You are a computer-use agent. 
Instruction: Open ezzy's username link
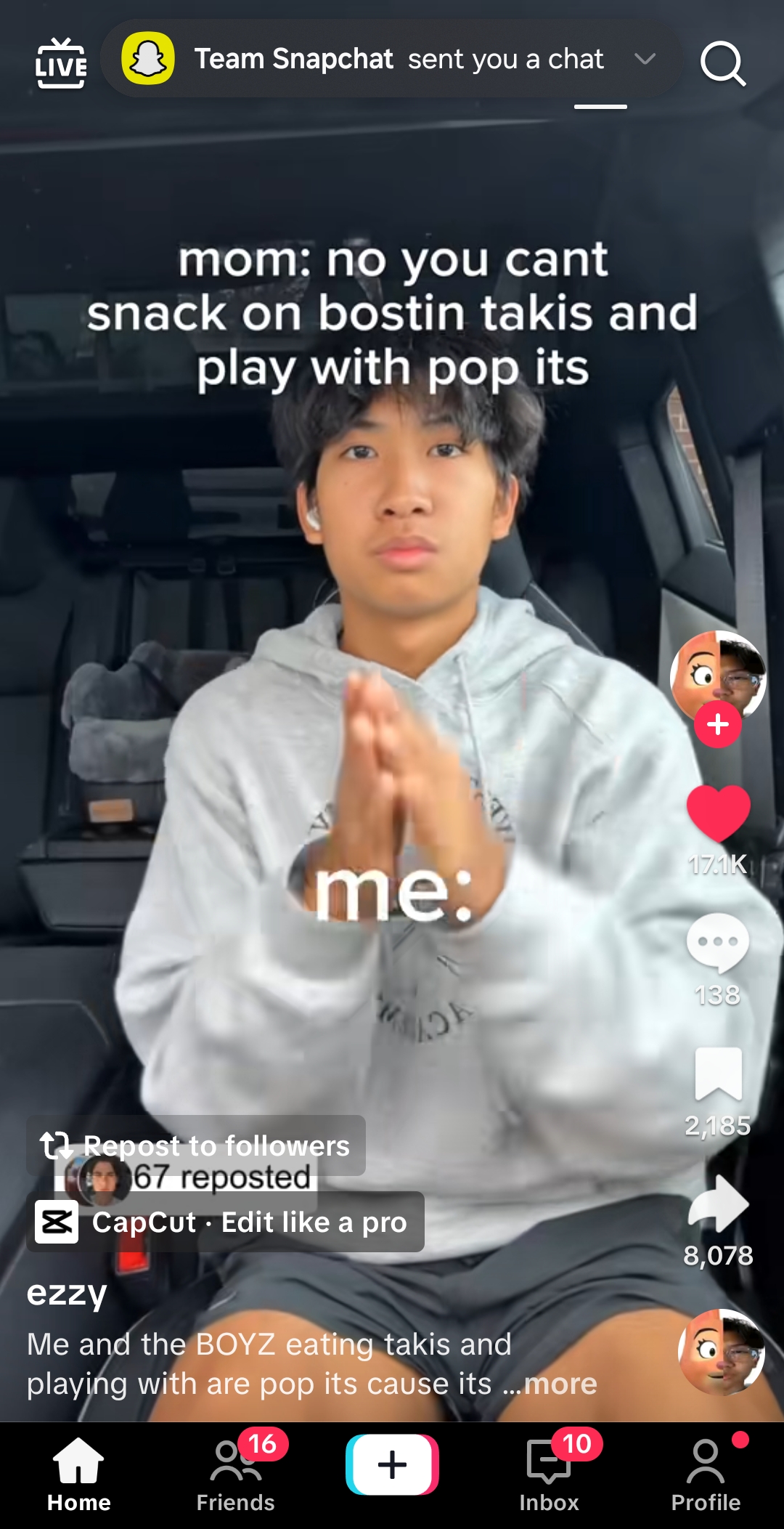tap(67, 1294)
